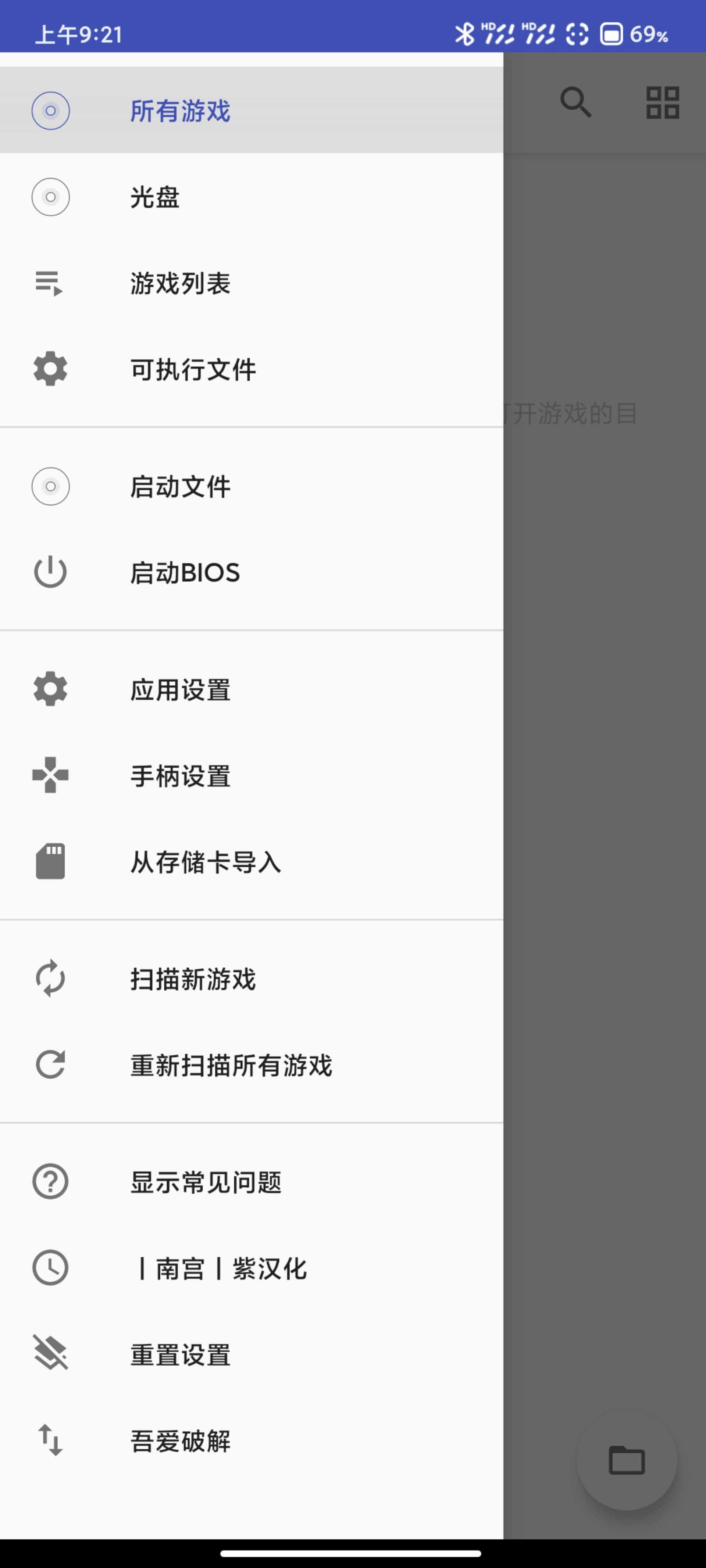The image size is (706, 1568).
Task: Switch to grid view layout
Action: pyautogui.click(x=662, y=102)
